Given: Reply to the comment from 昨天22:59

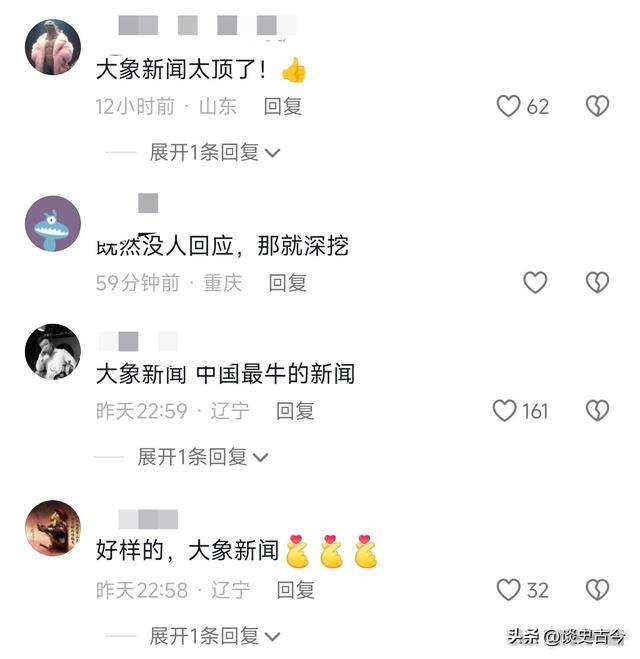Looking at the screenshot, I should (295, 410).
